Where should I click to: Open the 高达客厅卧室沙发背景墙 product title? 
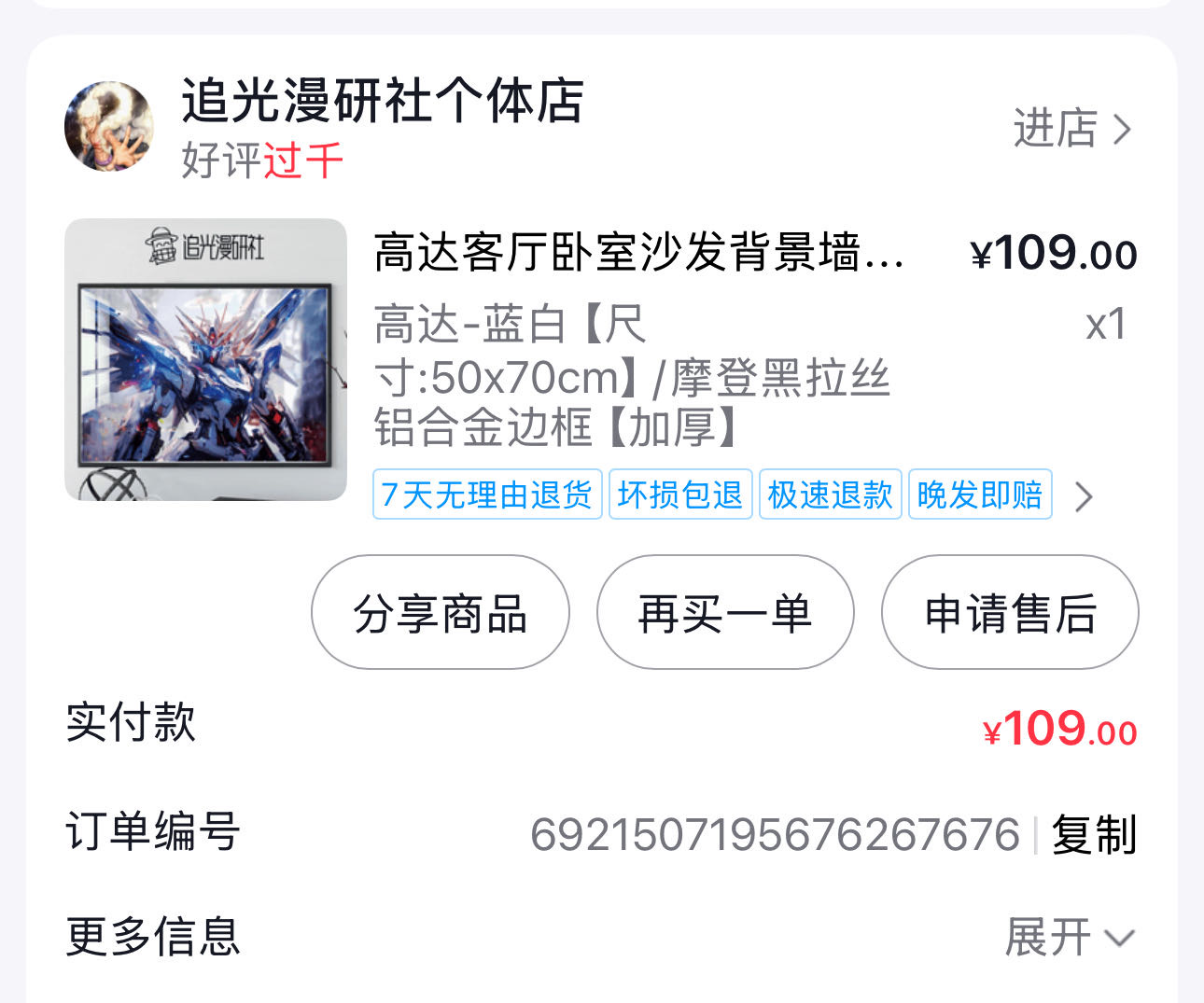pos(638,253)
